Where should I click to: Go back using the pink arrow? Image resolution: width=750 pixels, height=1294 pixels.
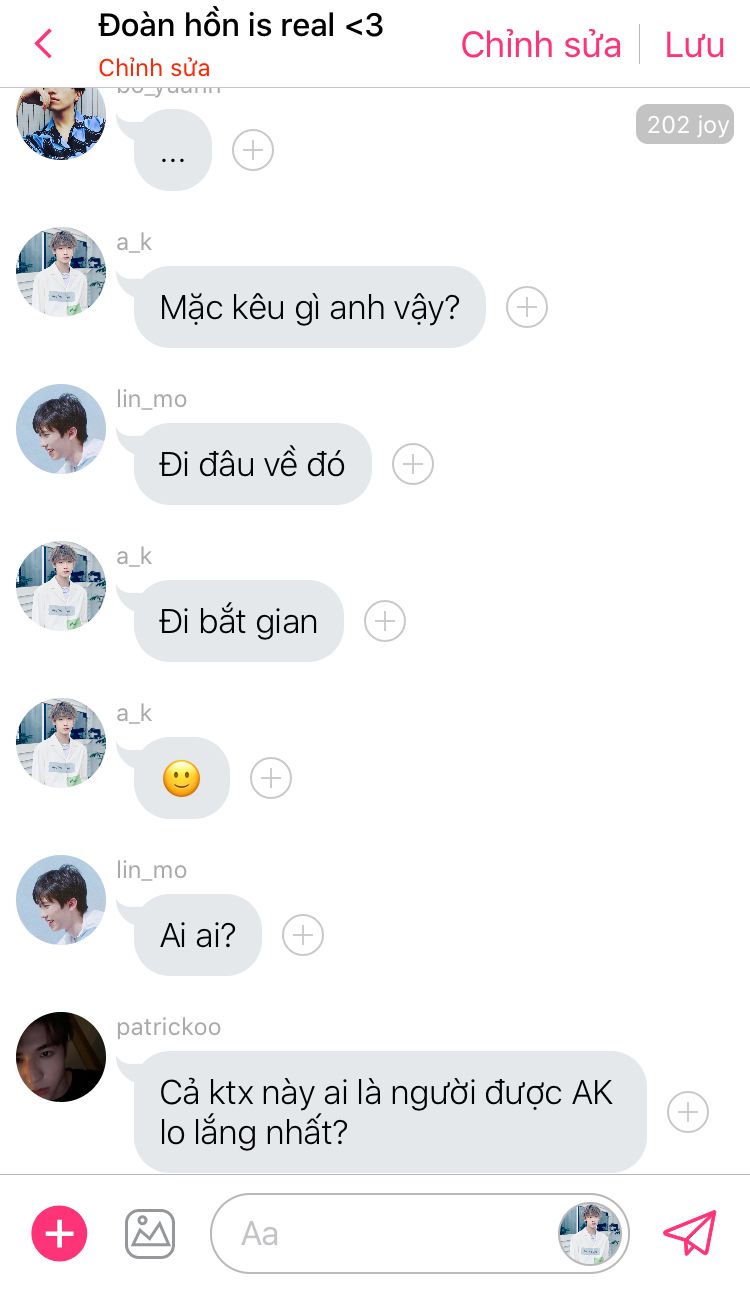tap(43, 45)
